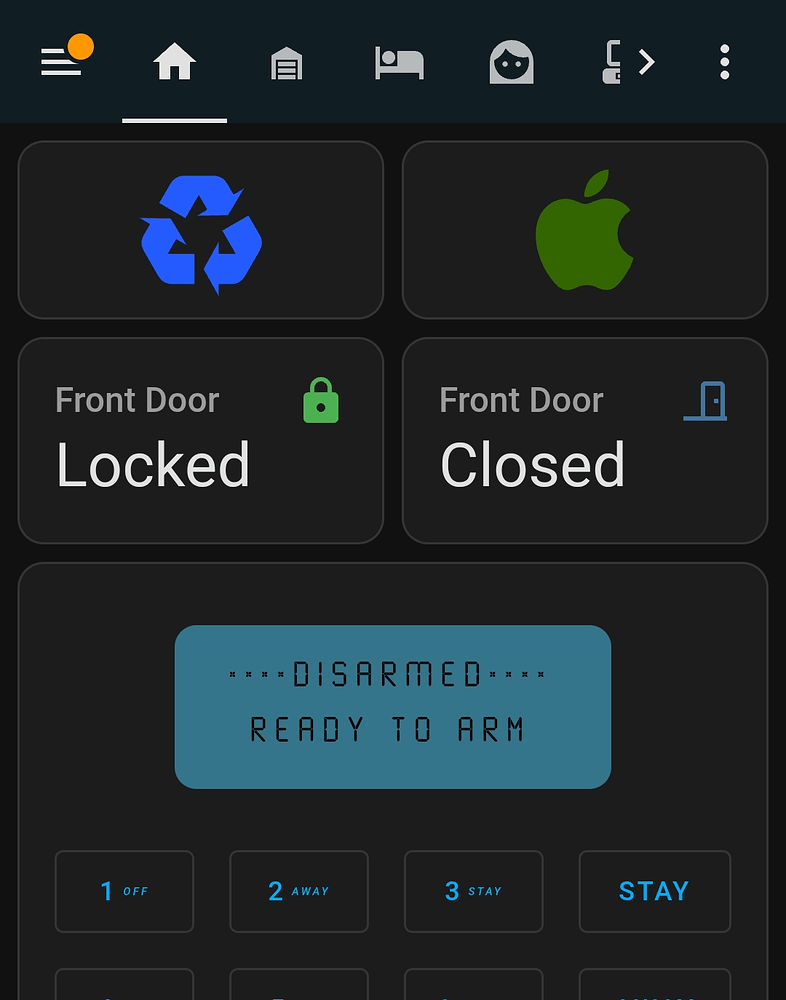Expand hidden tabs with the right chevron
786x1000 pixels.
(648, 61)
